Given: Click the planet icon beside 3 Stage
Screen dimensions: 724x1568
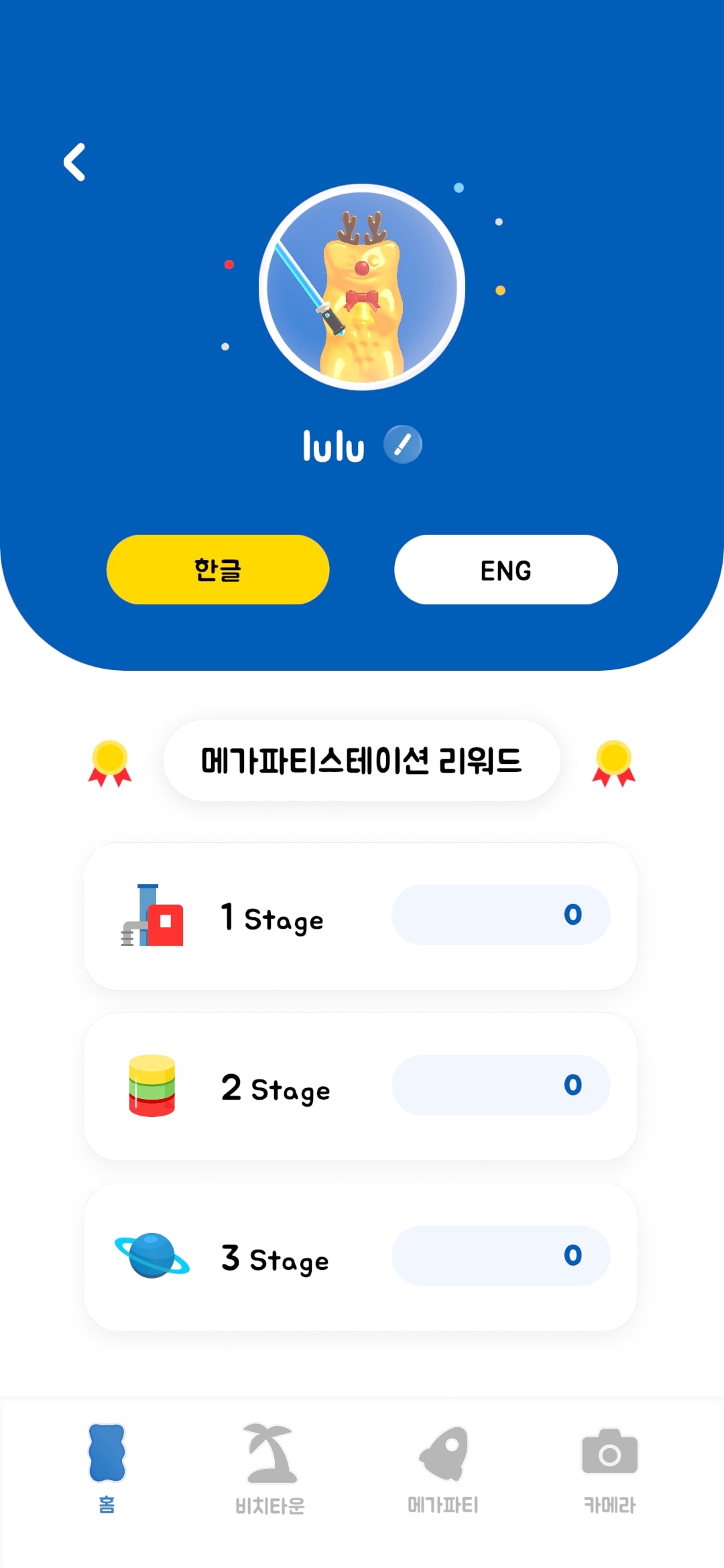Looking at the screenshot, I should pyautogui.click(x=153, y=1256).
